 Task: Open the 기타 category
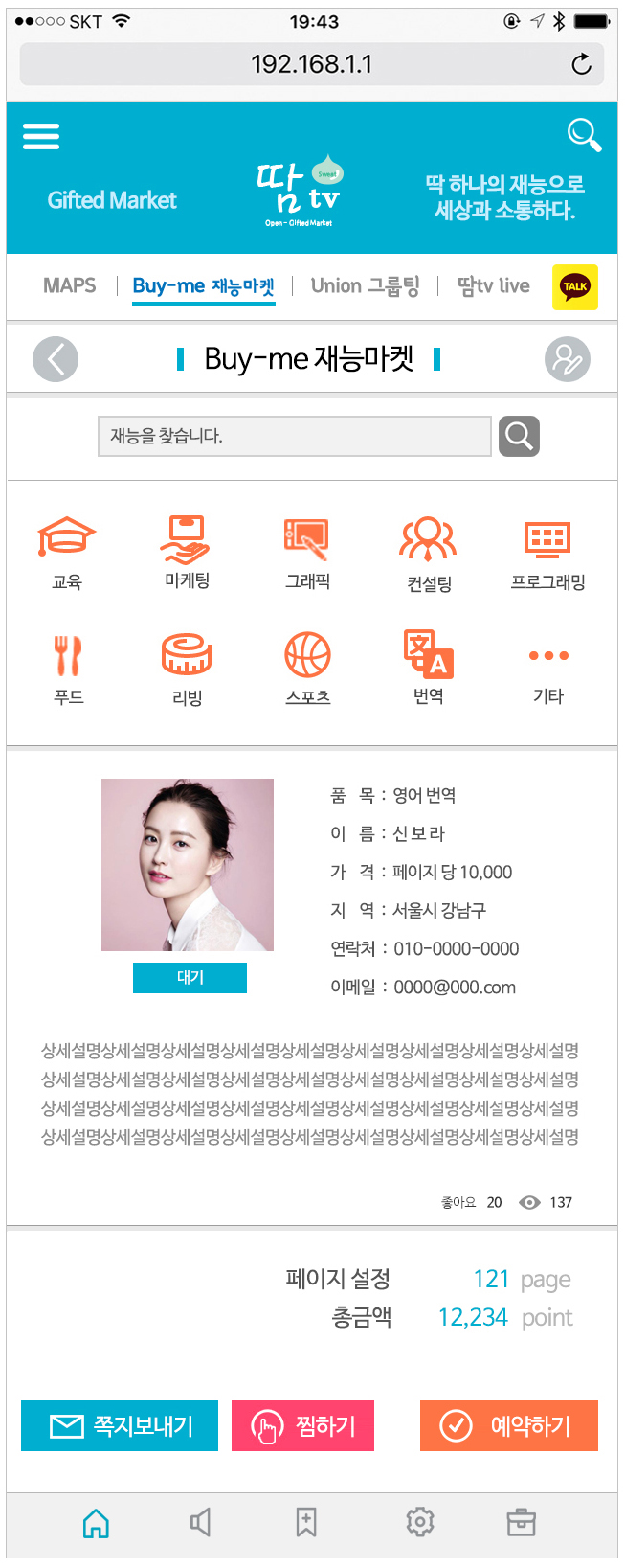pos(548,669)
